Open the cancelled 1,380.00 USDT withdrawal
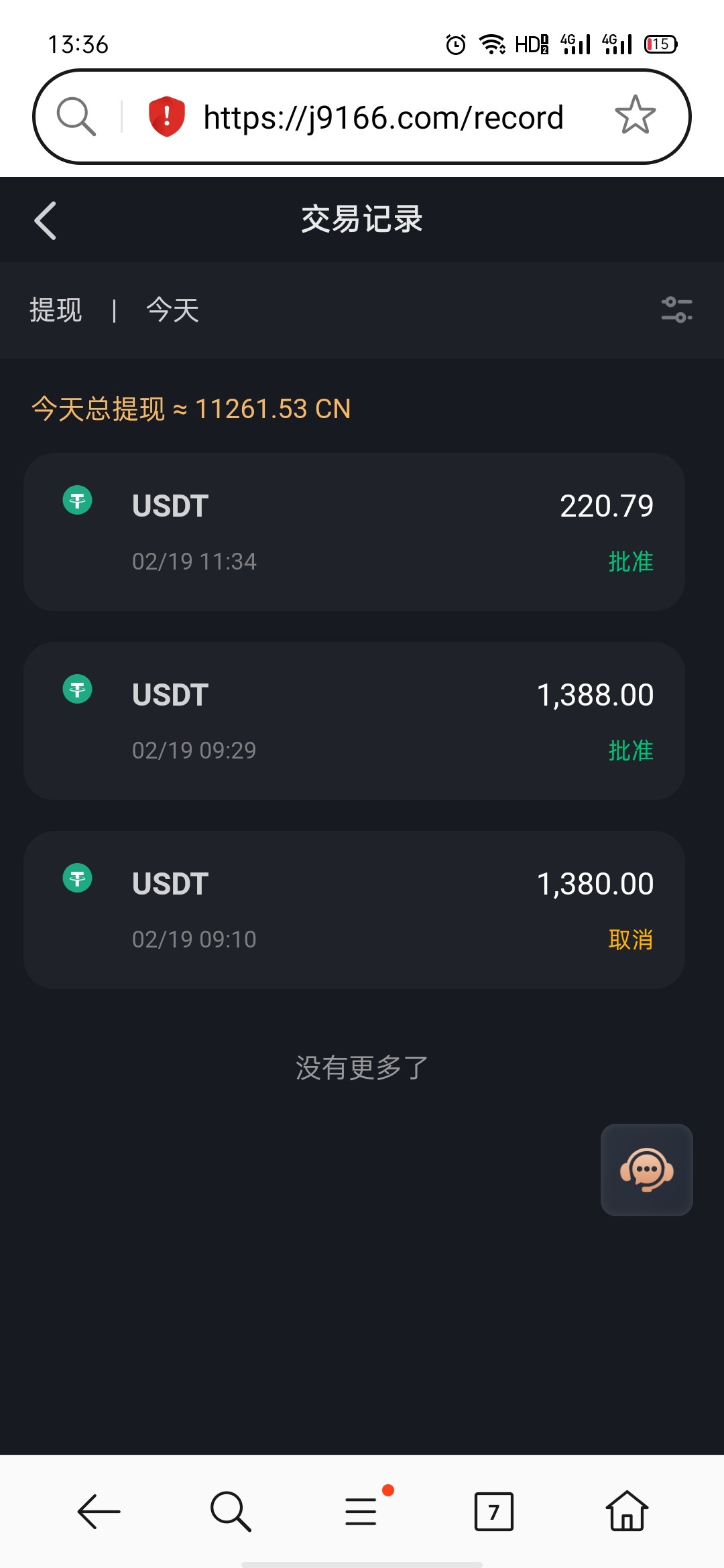Image resolution: width=724 pixels, height=1568 pixels. [354, 910]
